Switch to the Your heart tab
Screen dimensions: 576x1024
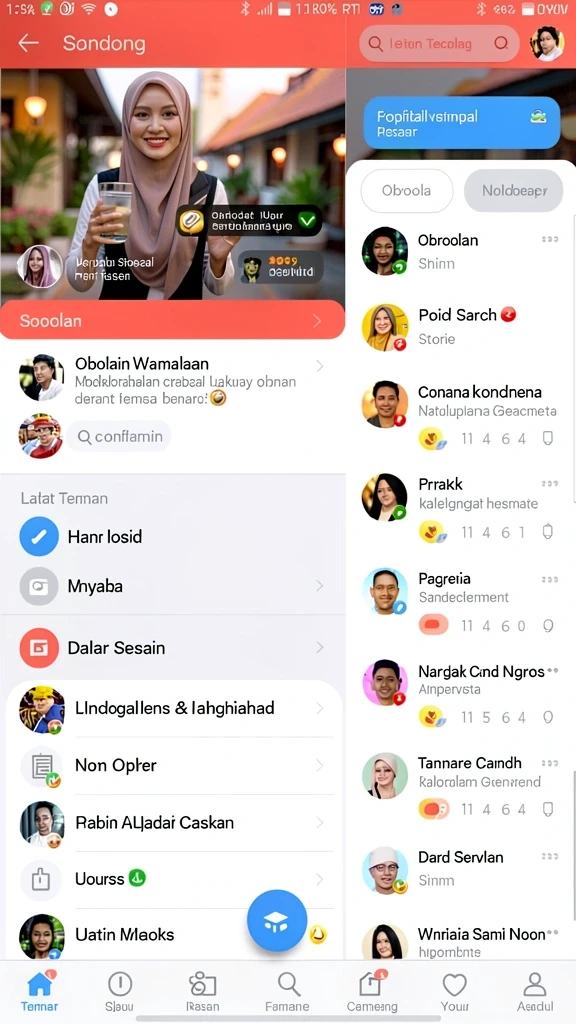tap(454, 991)
